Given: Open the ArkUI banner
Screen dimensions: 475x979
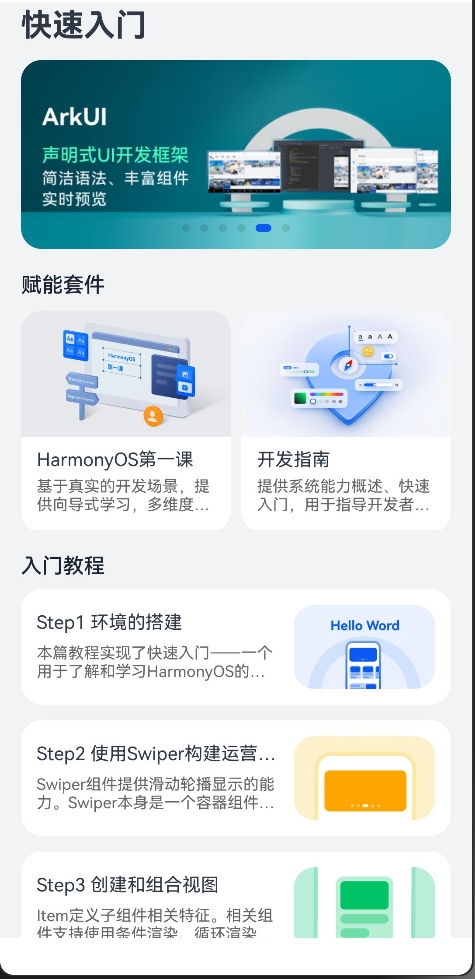Looking at the screenshot, I should 236,154.
